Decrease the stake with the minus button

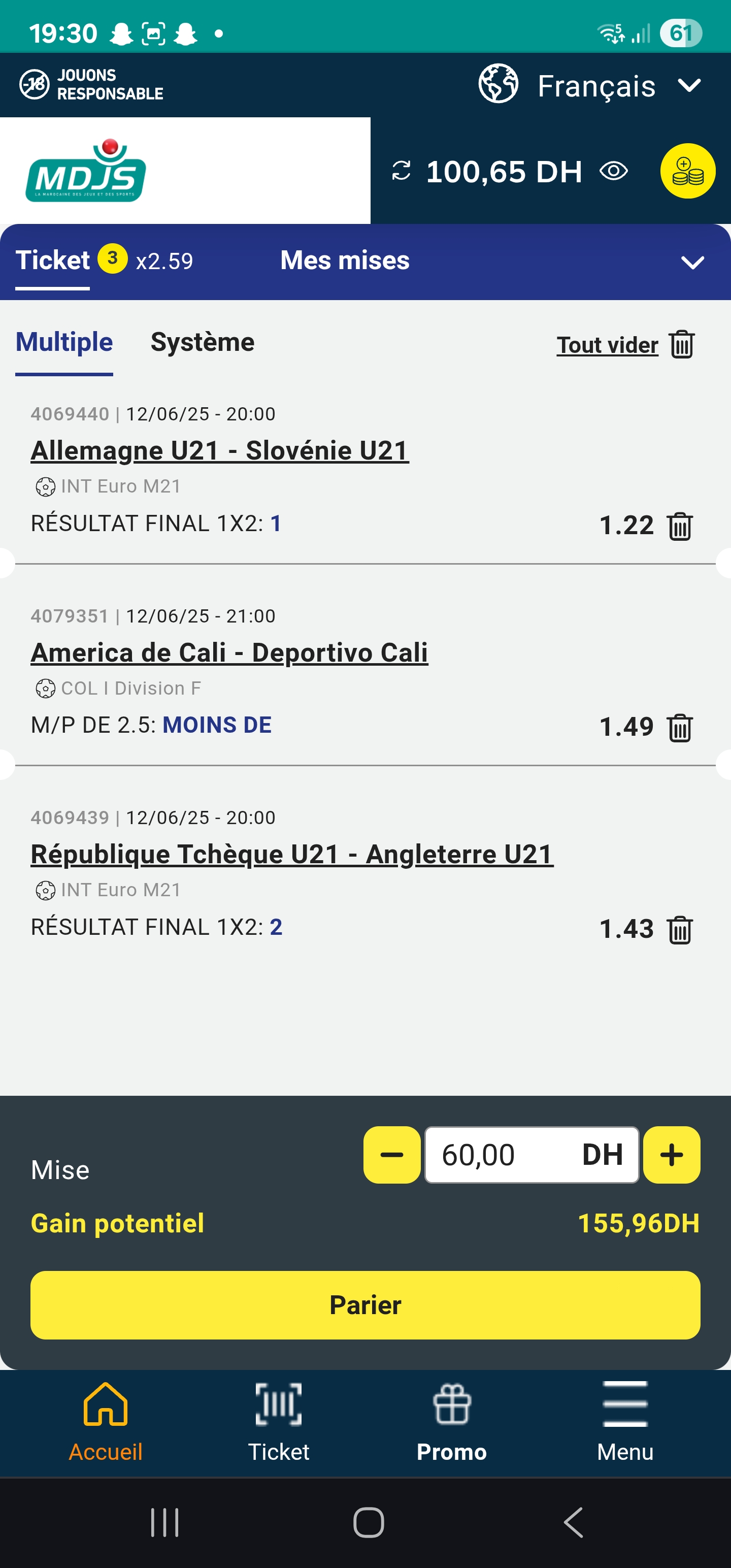point(391,1155)
